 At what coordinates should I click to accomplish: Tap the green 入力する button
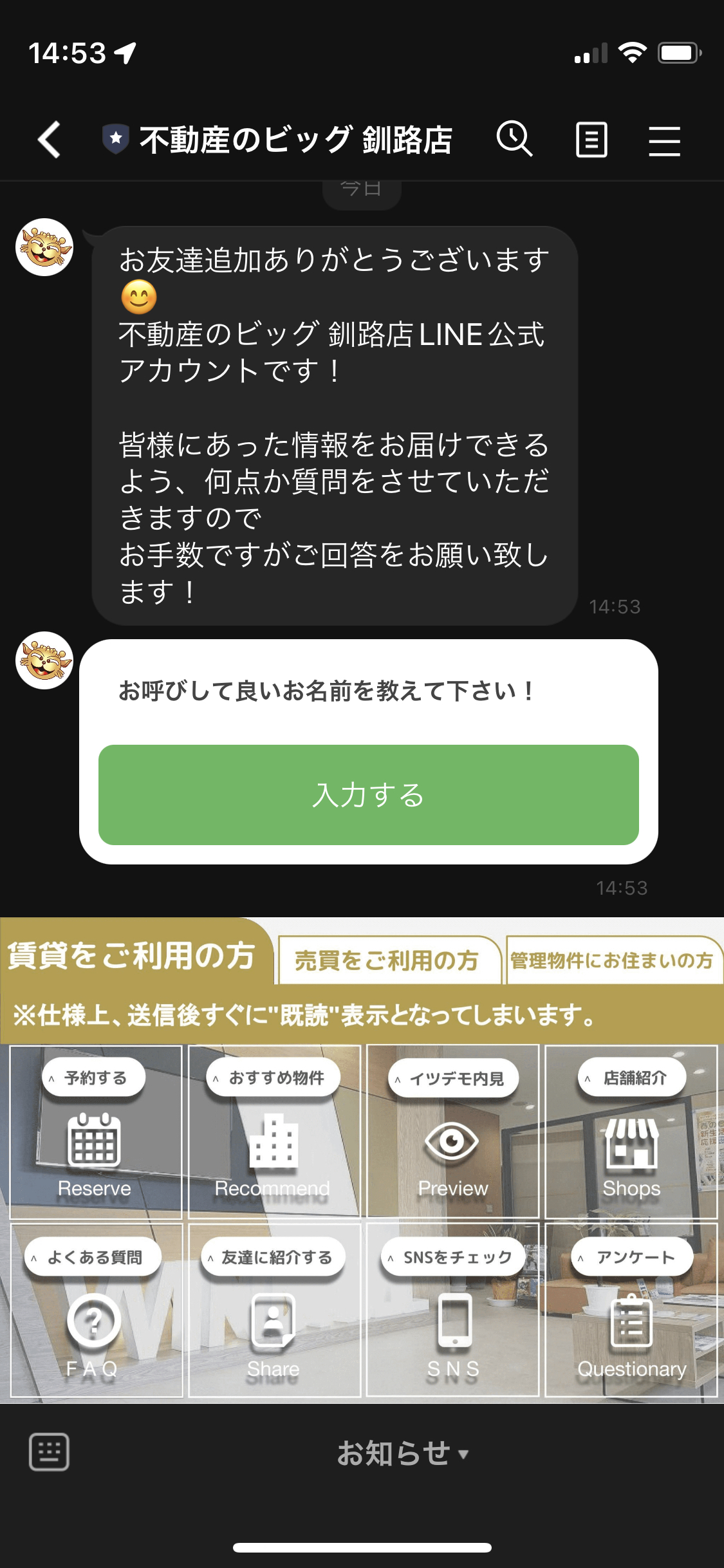[x=368, y=795]
